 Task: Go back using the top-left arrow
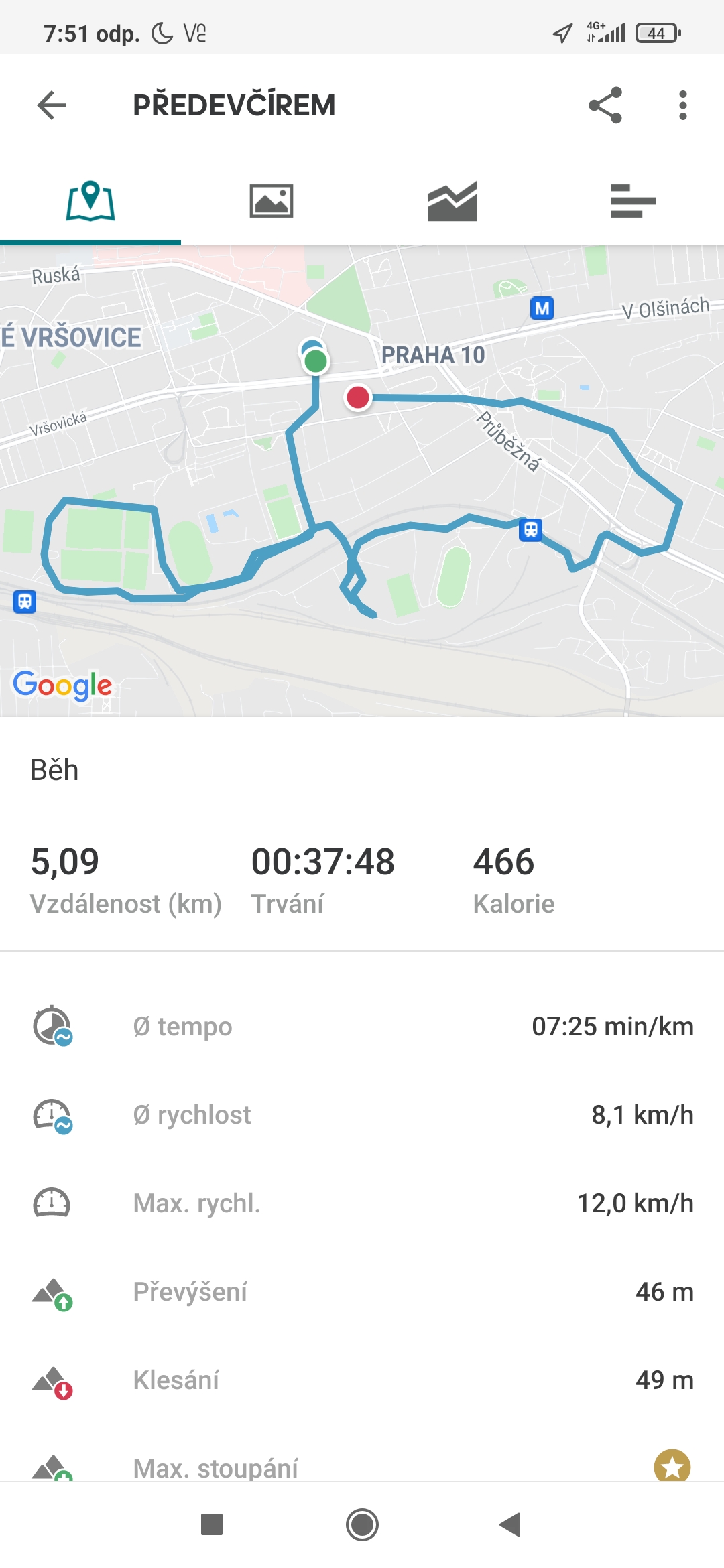pos(52,105)
